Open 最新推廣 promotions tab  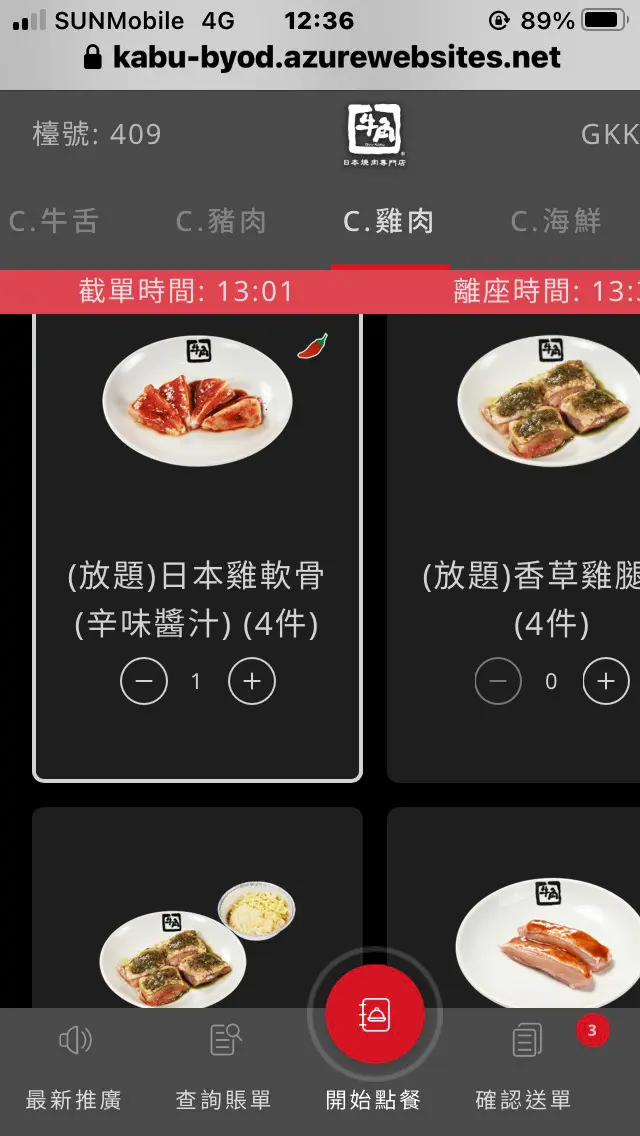74,1070
